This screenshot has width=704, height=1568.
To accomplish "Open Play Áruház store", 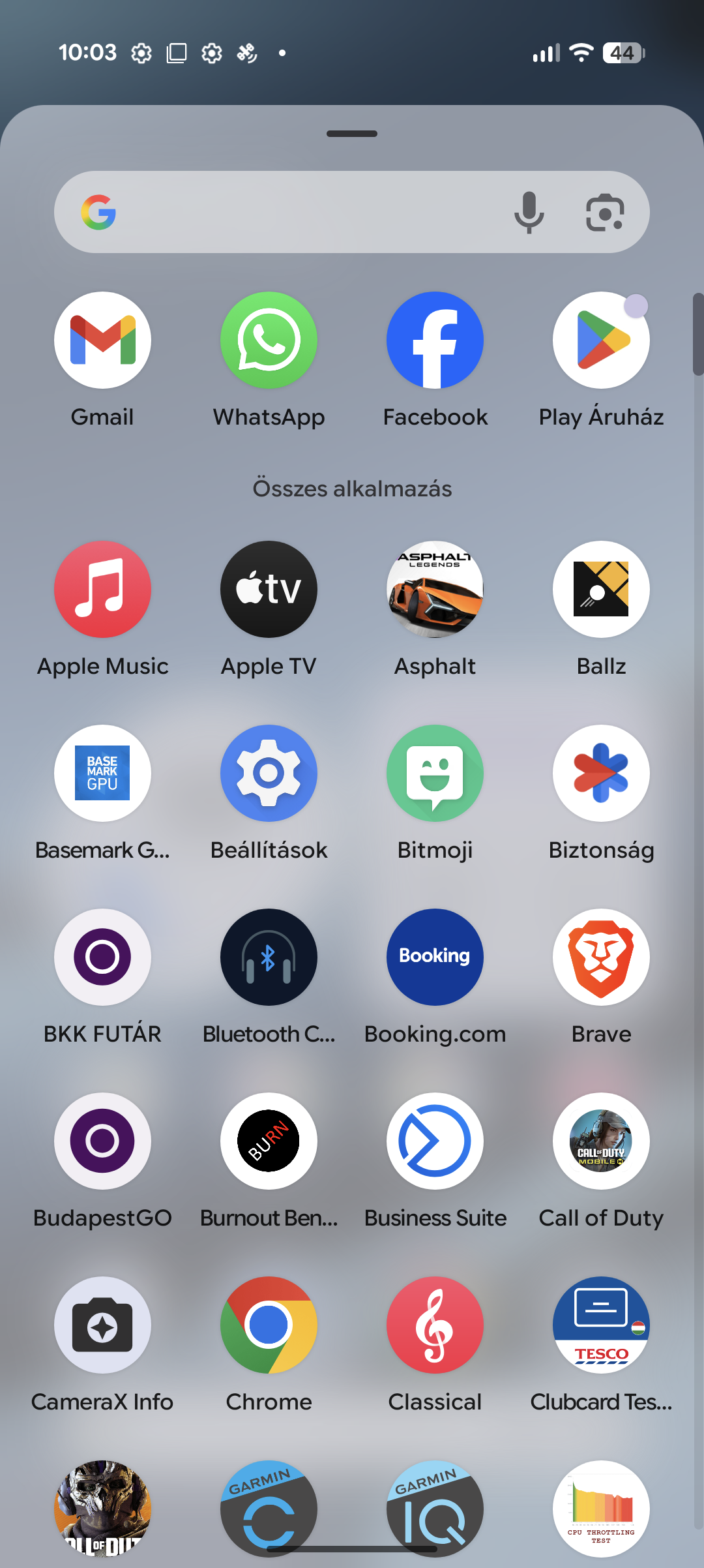I will (x=601, y=340).
